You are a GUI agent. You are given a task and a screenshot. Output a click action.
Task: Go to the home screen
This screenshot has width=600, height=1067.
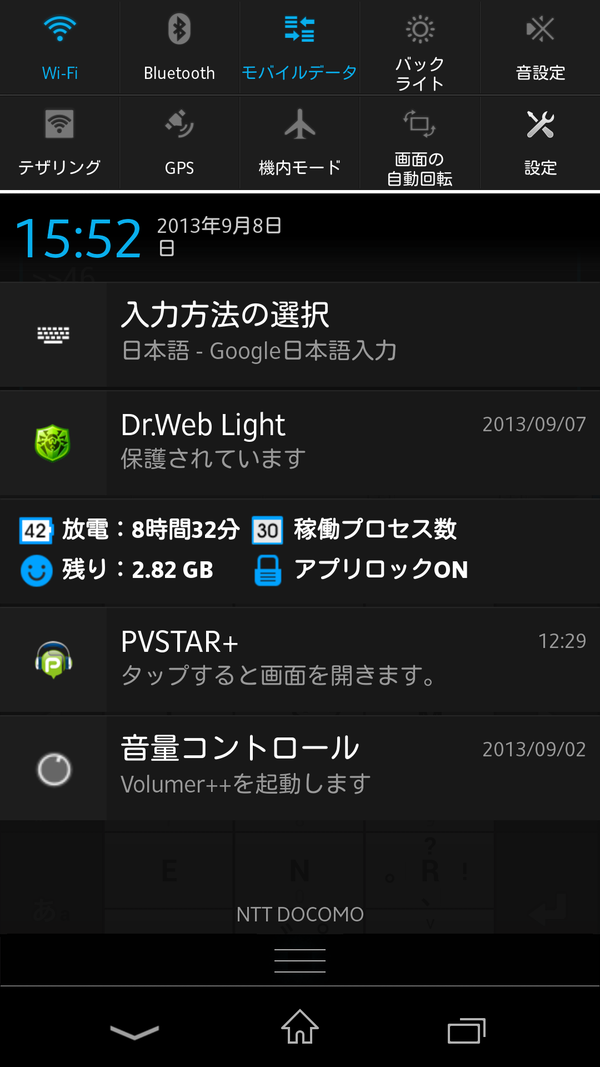[300, 1027]
